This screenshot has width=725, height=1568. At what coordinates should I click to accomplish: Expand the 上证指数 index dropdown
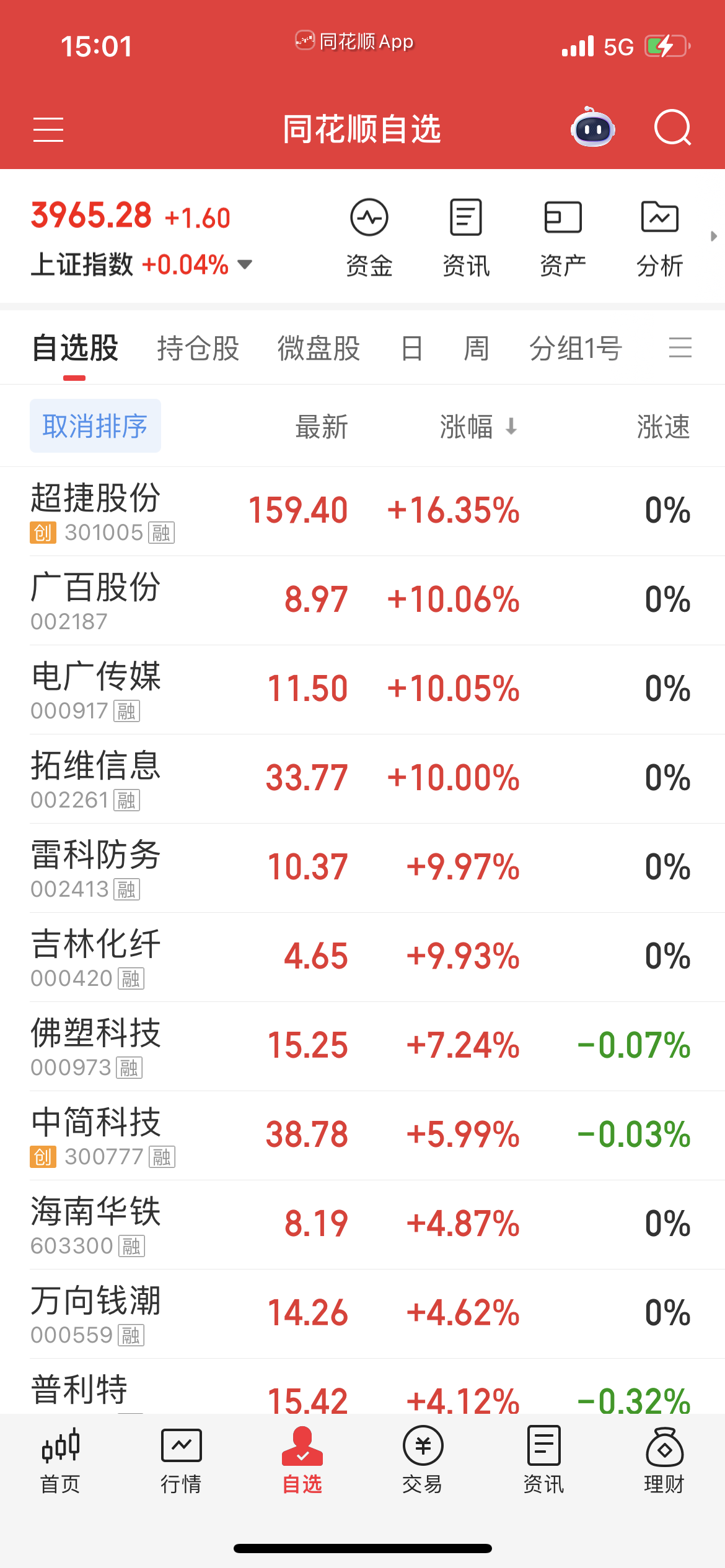pos(245,265)
